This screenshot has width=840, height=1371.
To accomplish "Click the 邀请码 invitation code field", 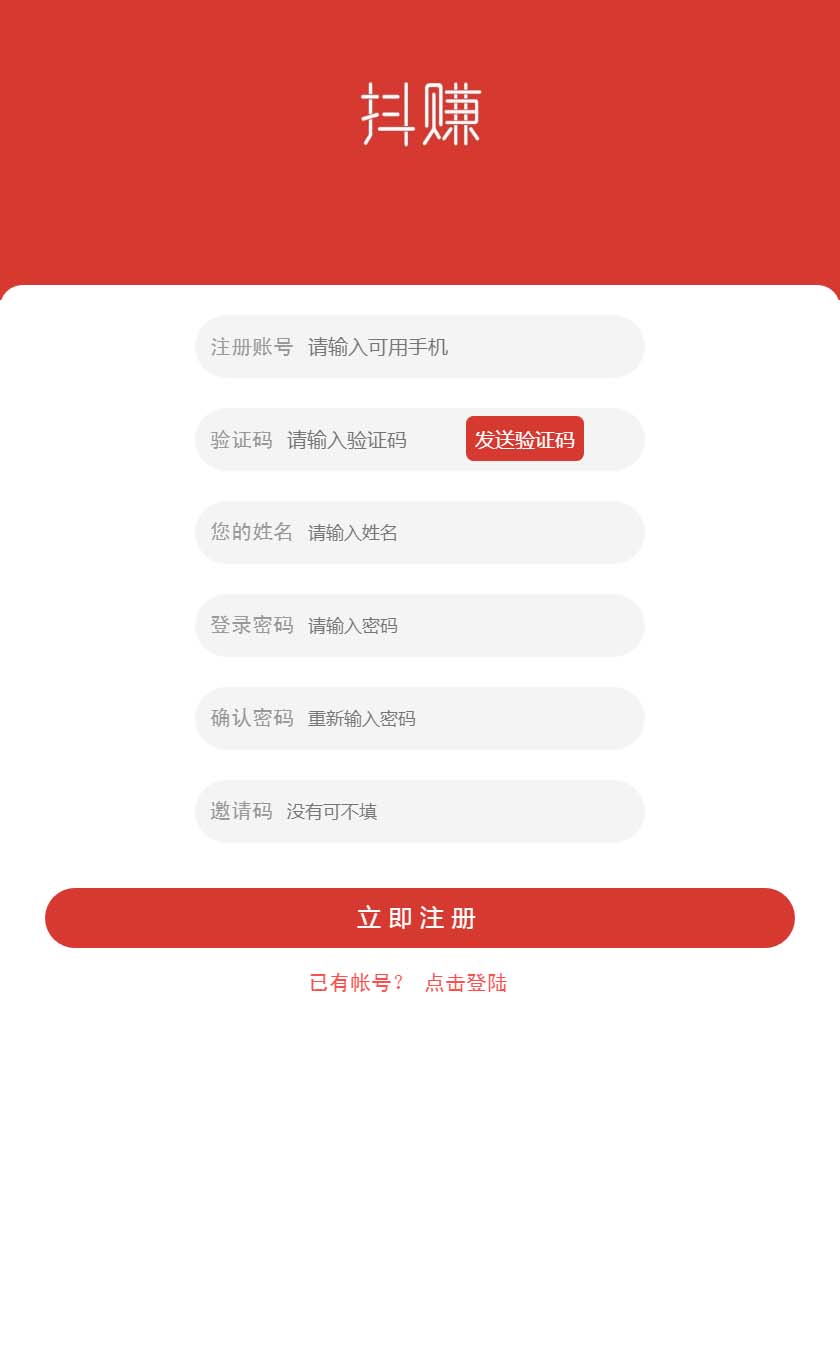I will tap(420, 811).
